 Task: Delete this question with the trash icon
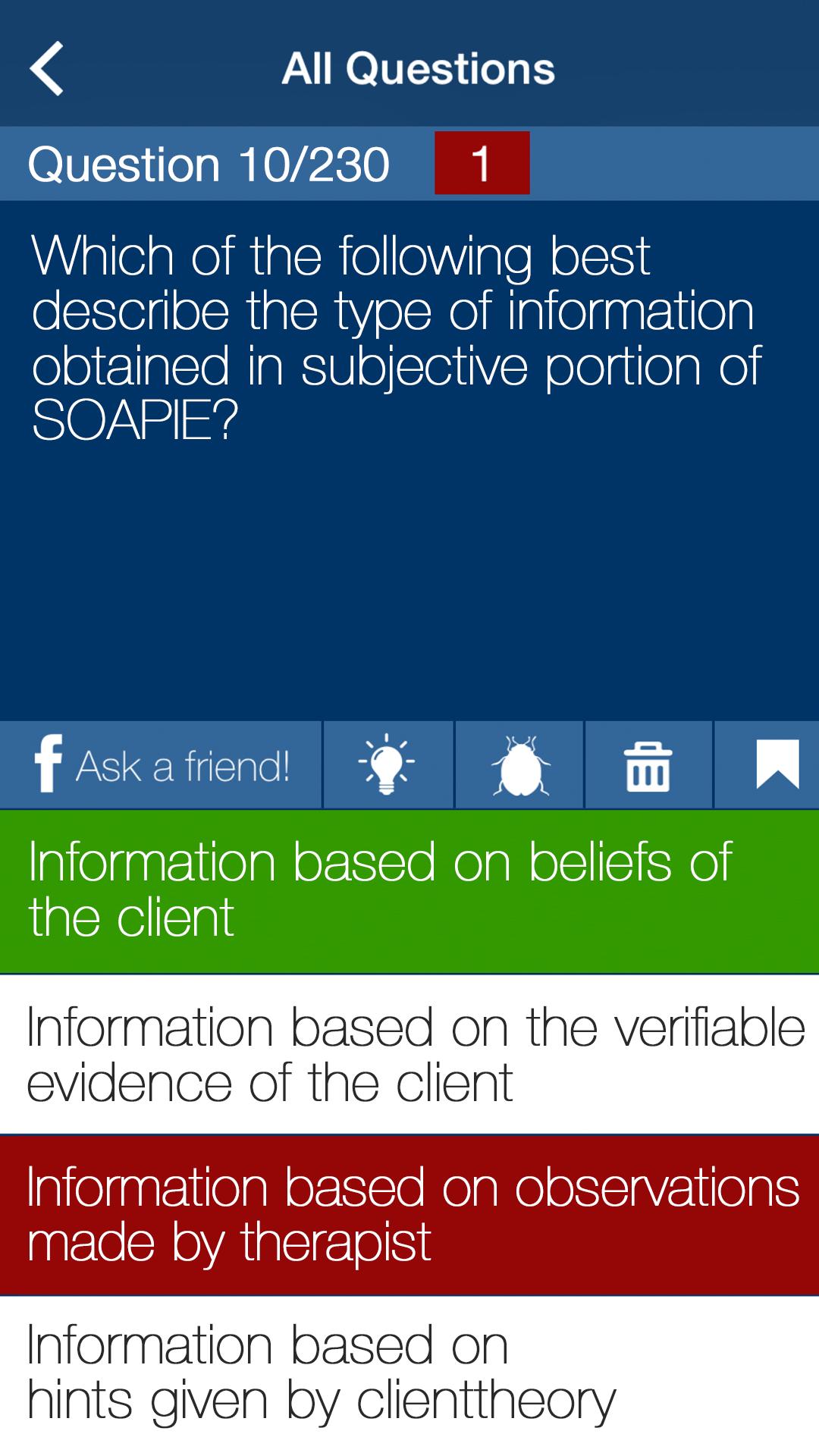pyautogui.click(x=648, y=765)
